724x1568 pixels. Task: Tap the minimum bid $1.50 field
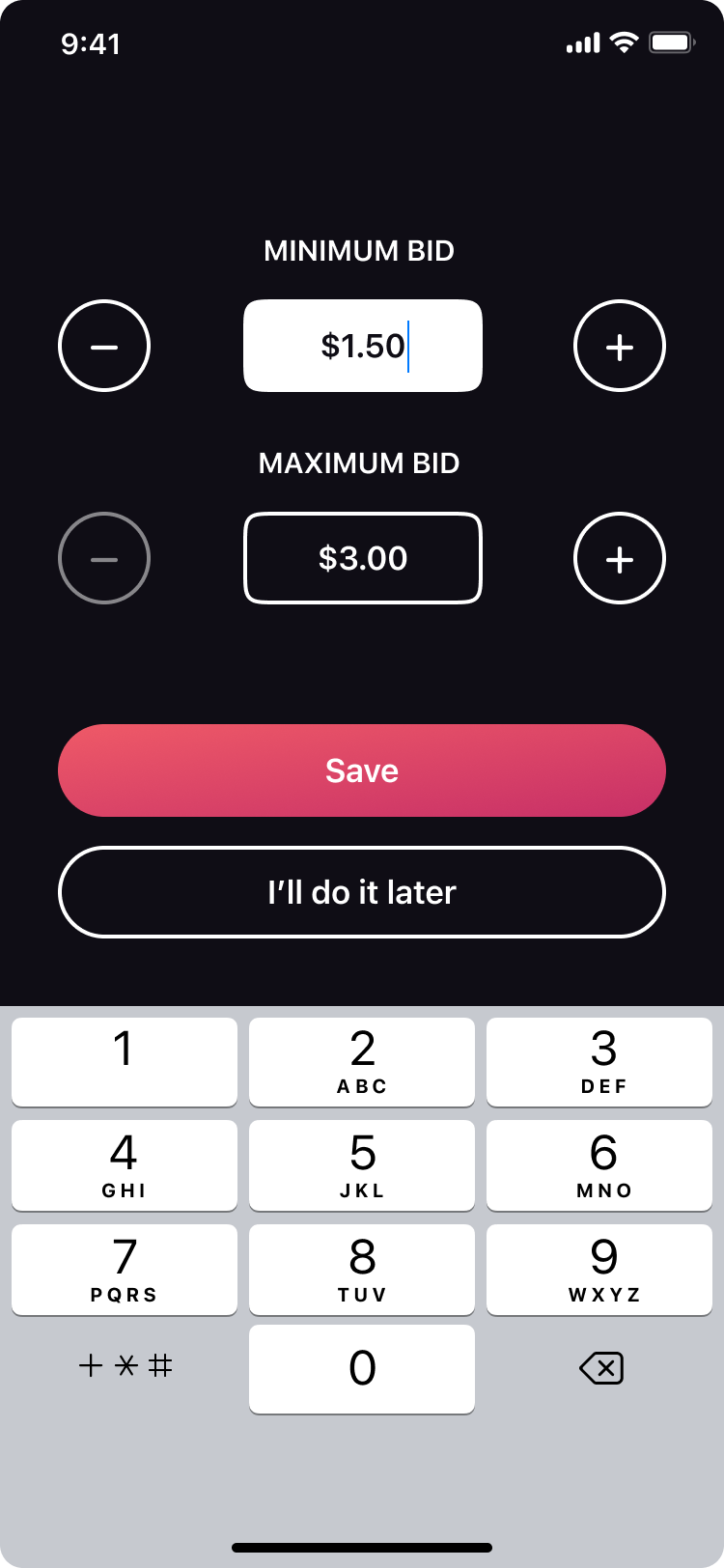click(363, 346)
